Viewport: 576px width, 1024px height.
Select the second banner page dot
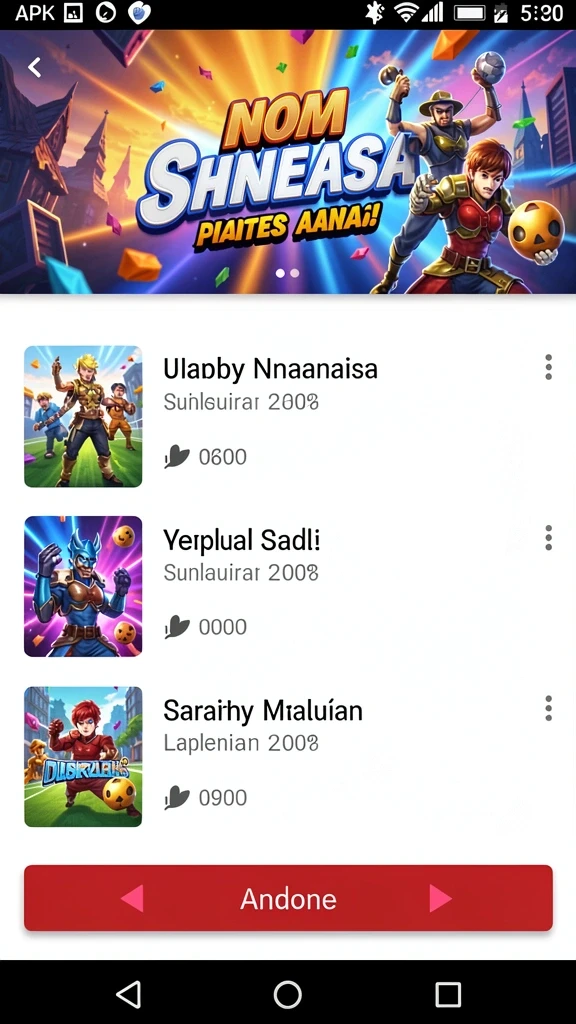coord(295,273)
